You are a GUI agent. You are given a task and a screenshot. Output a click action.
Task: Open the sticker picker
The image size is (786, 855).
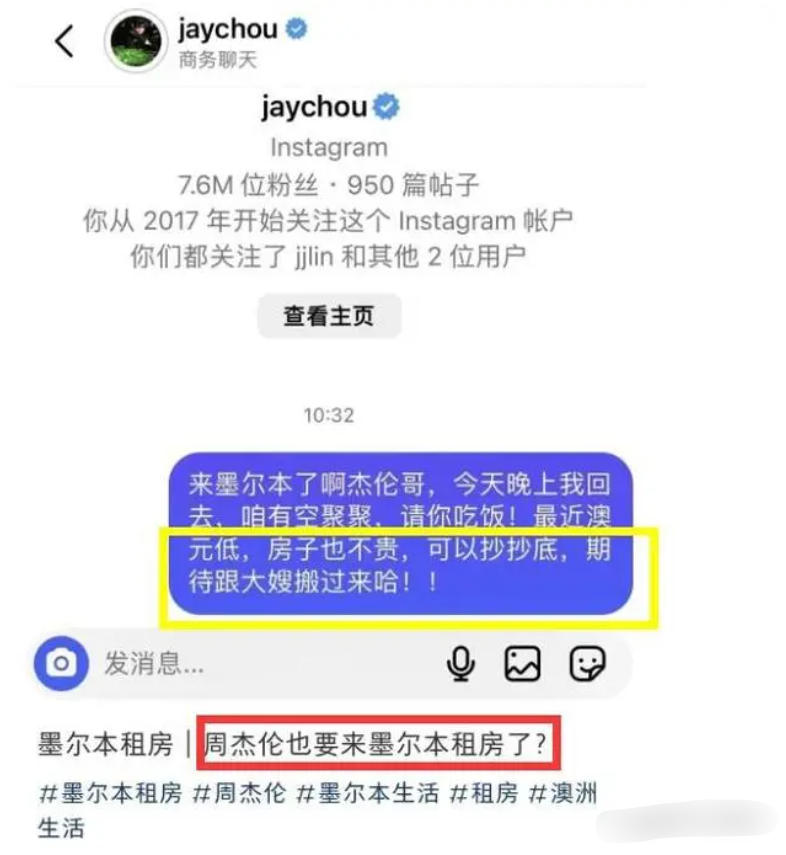click(x=587, y=662)
